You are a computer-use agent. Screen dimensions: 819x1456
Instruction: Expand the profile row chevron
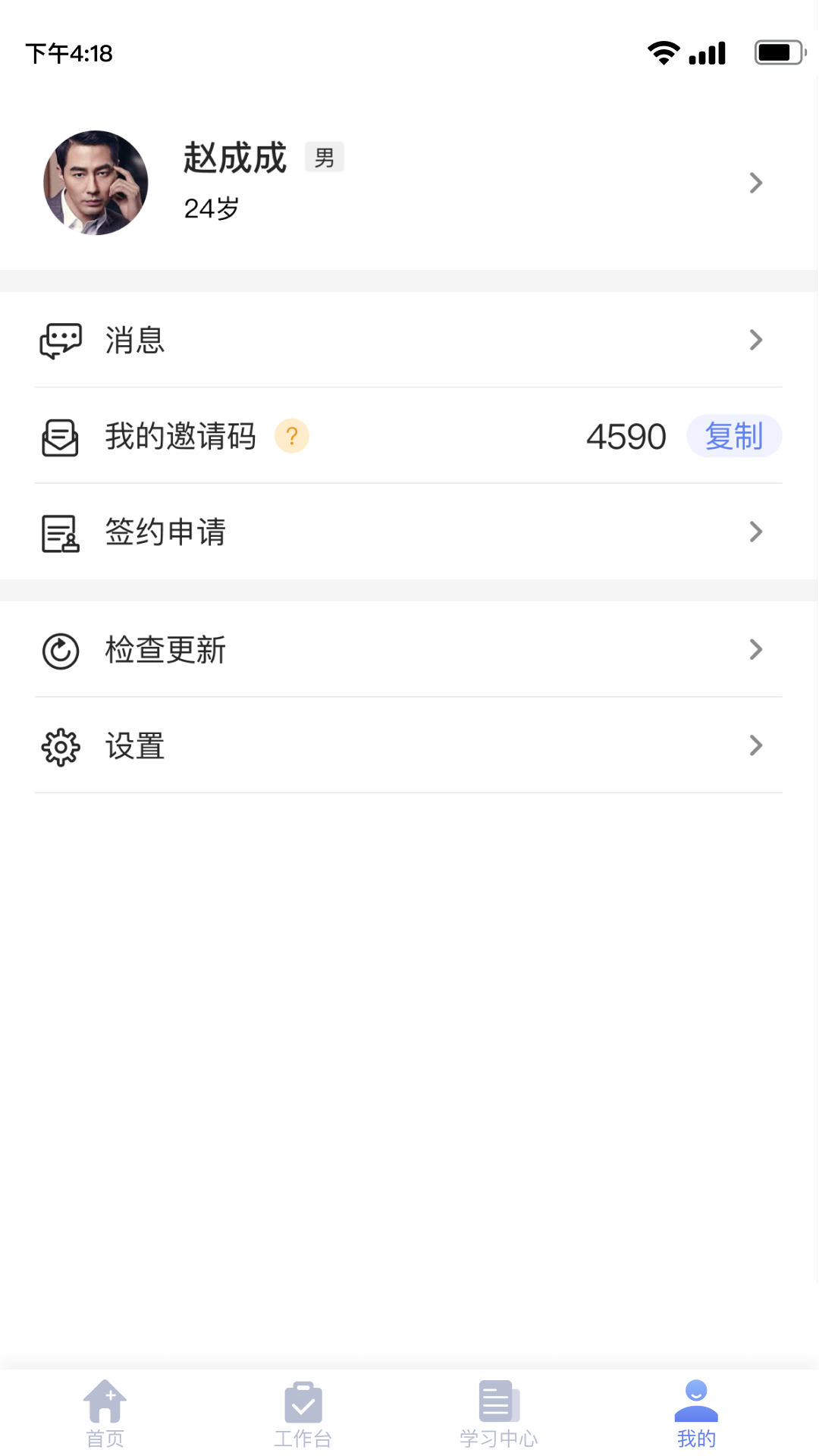click(x=755, y=182)
